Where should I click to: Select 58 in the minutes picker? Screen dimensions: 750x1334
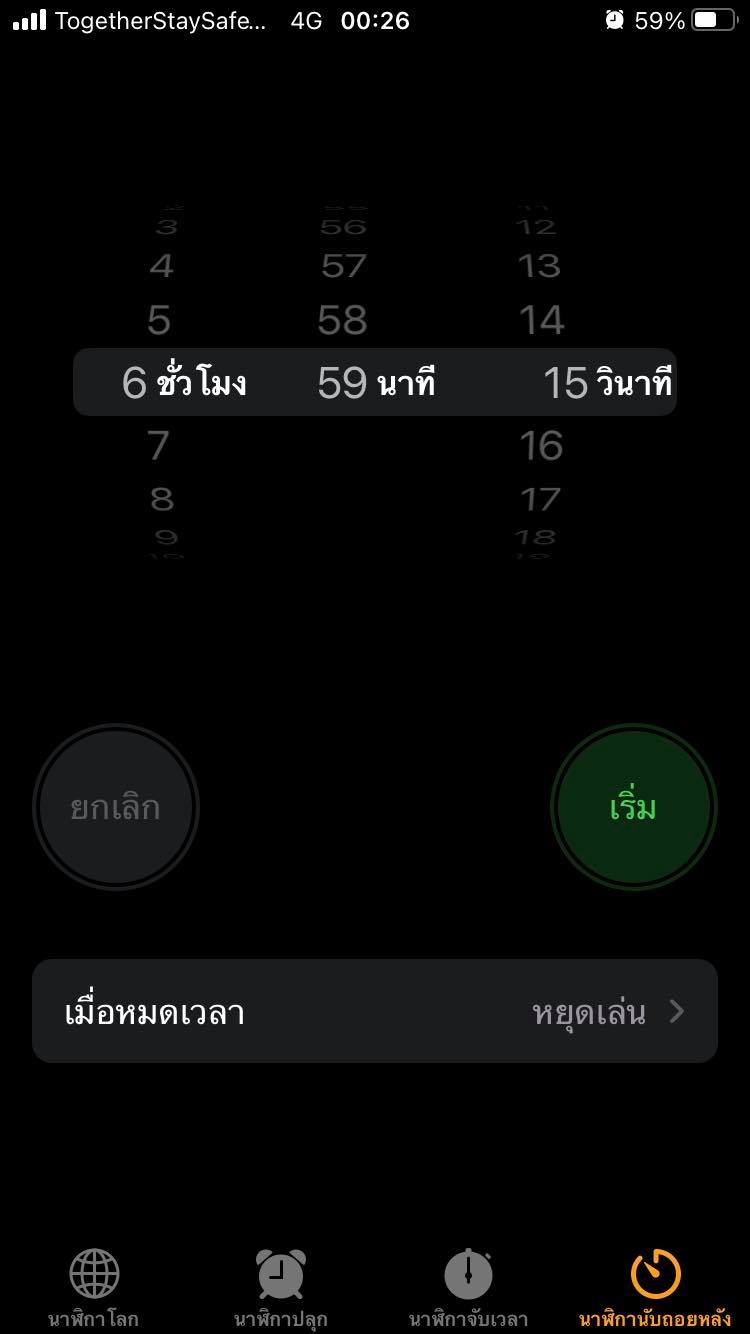tap(342, 320)
